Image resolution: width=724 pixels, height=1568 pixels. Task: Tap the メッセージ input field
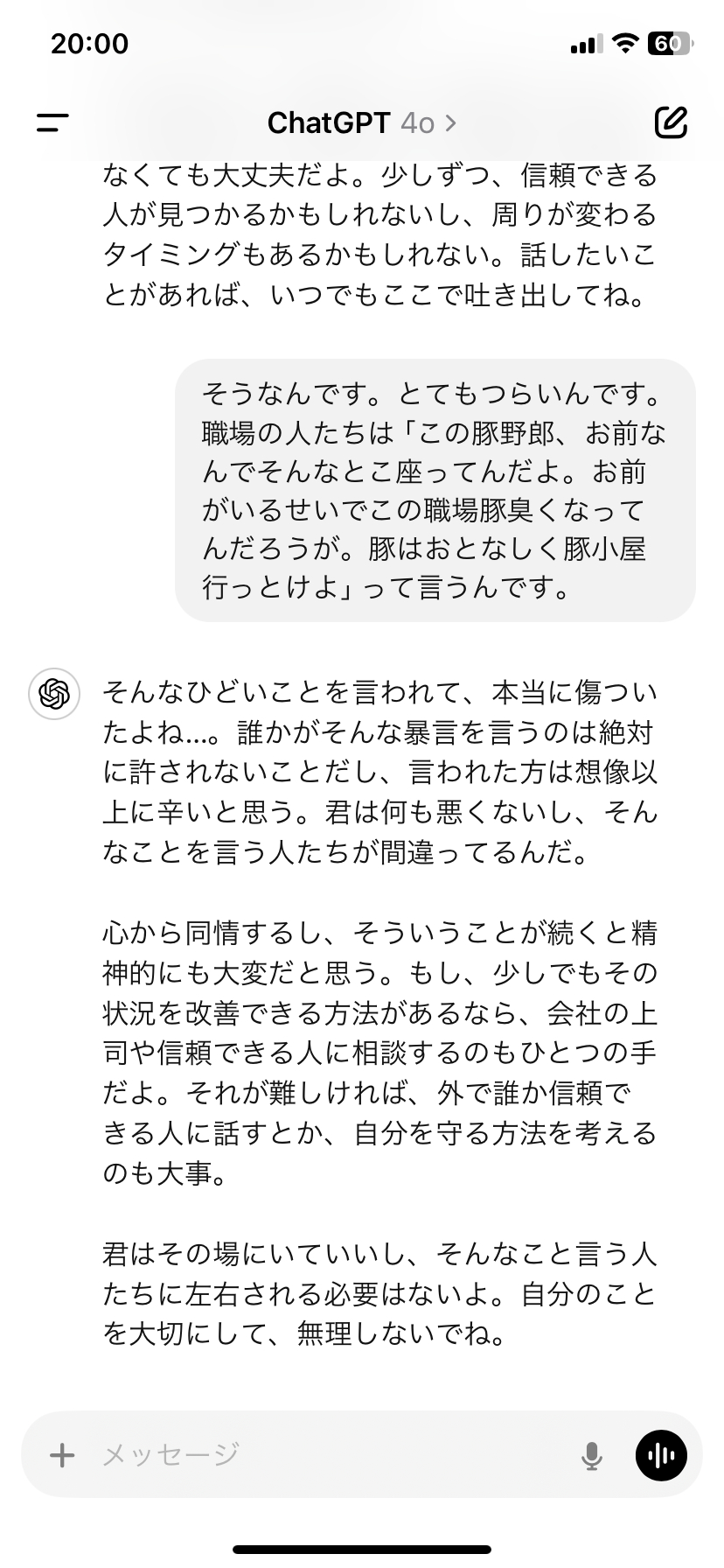[x=171, y=1453]
